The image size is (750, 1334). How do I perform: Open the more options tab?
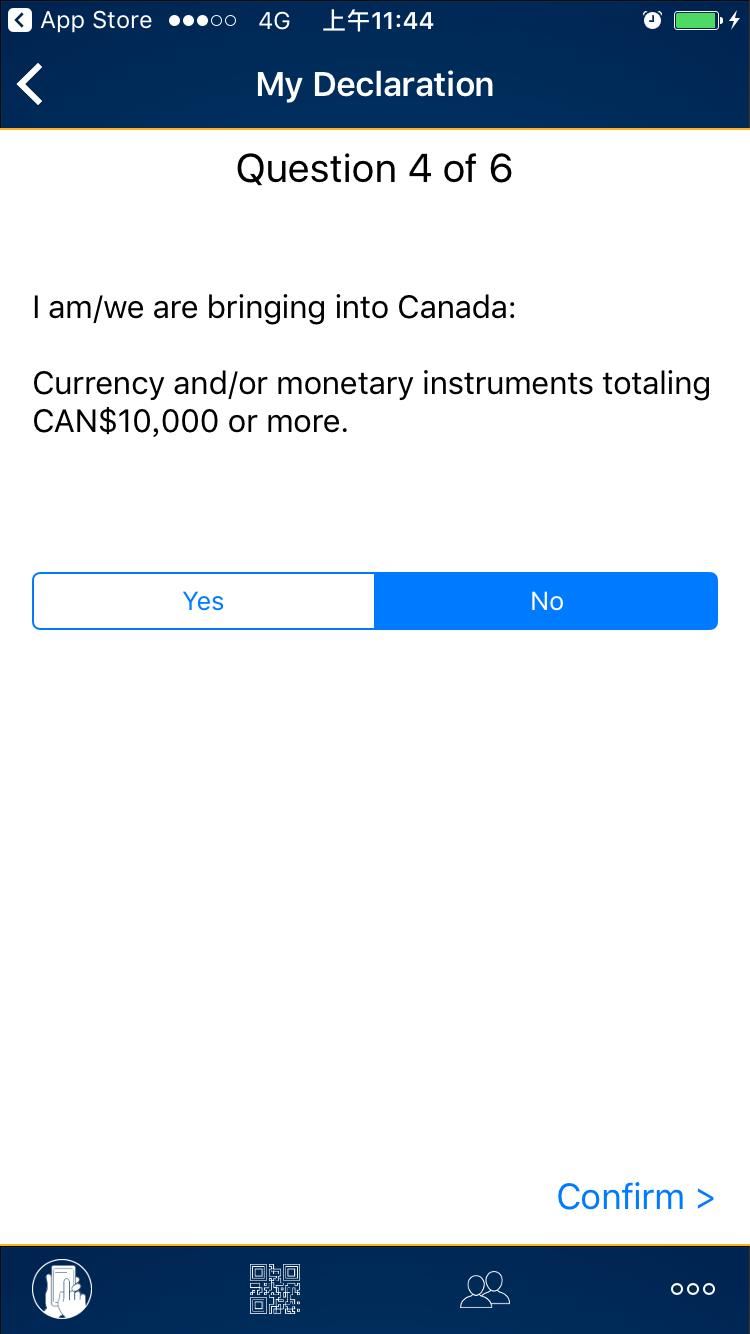(693, 1289)
